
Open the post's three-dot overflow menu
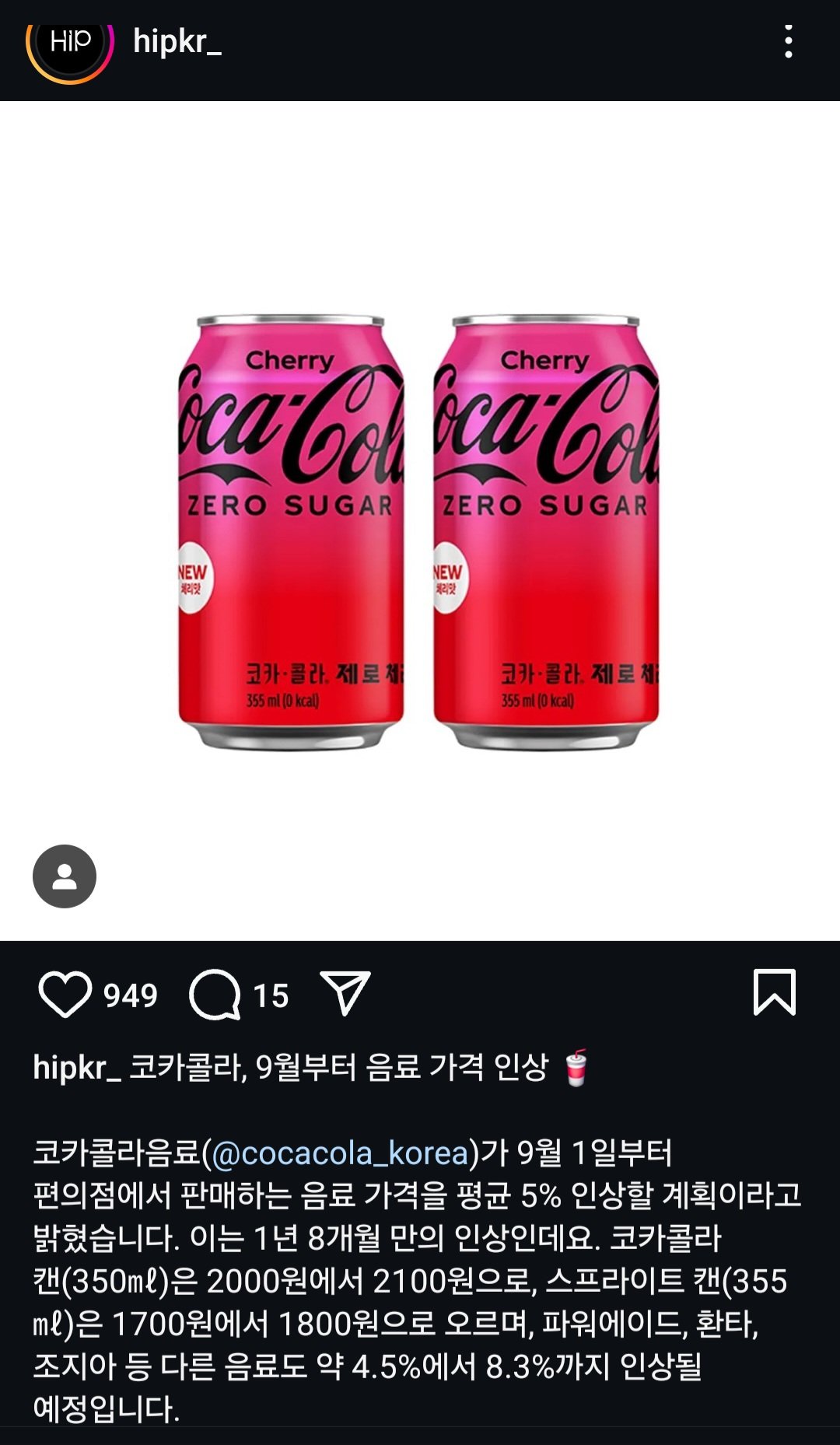tap(789, 41)
